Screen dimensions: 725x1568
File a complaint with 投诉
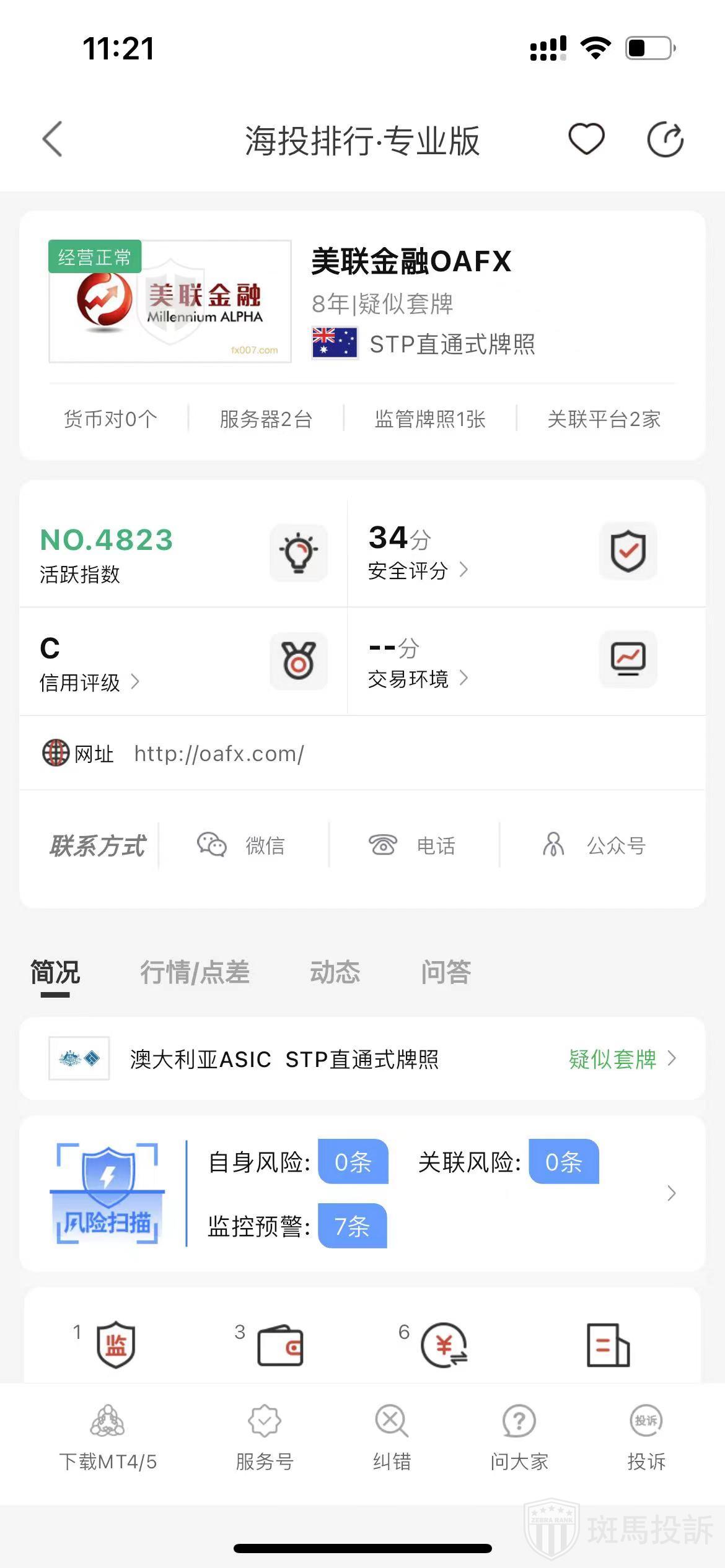[646, 1437]
